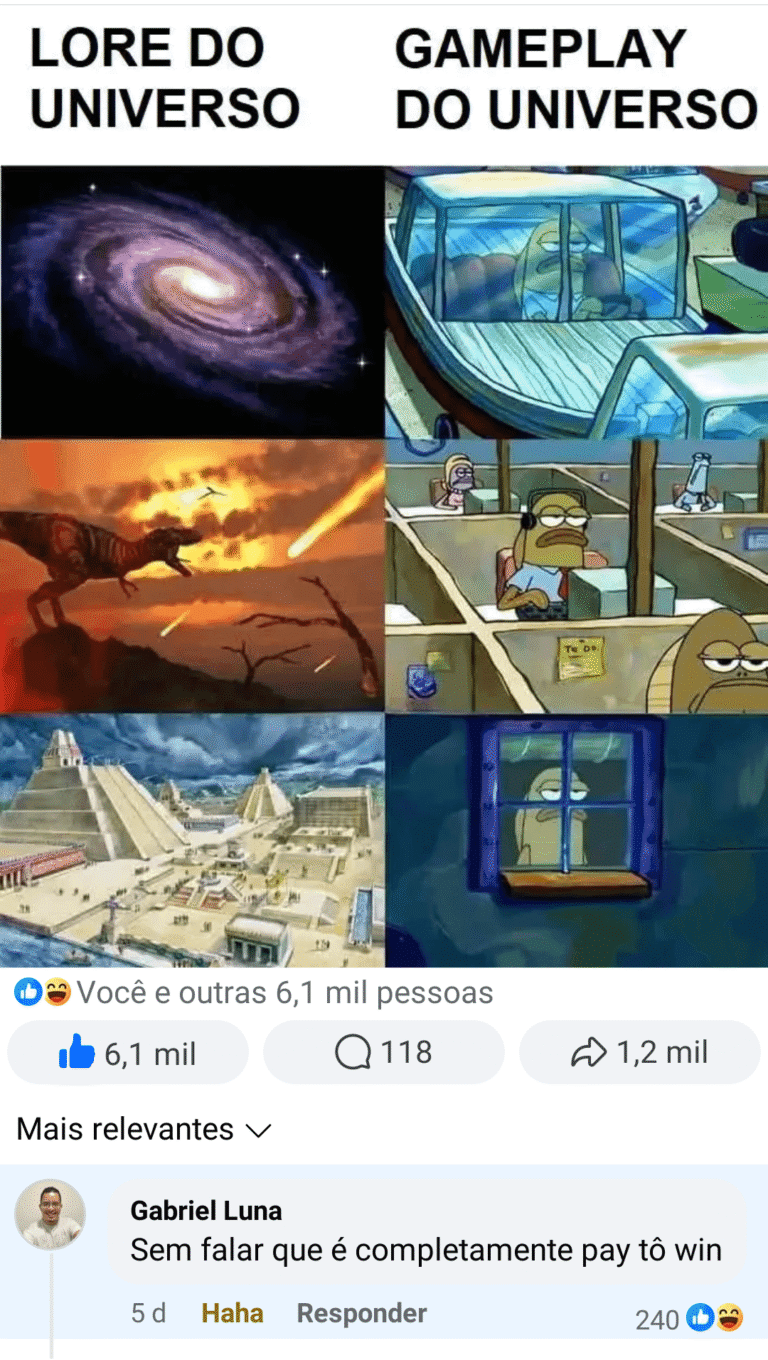
Task: Open the 118 comments button
Action: pos(384,1053)
